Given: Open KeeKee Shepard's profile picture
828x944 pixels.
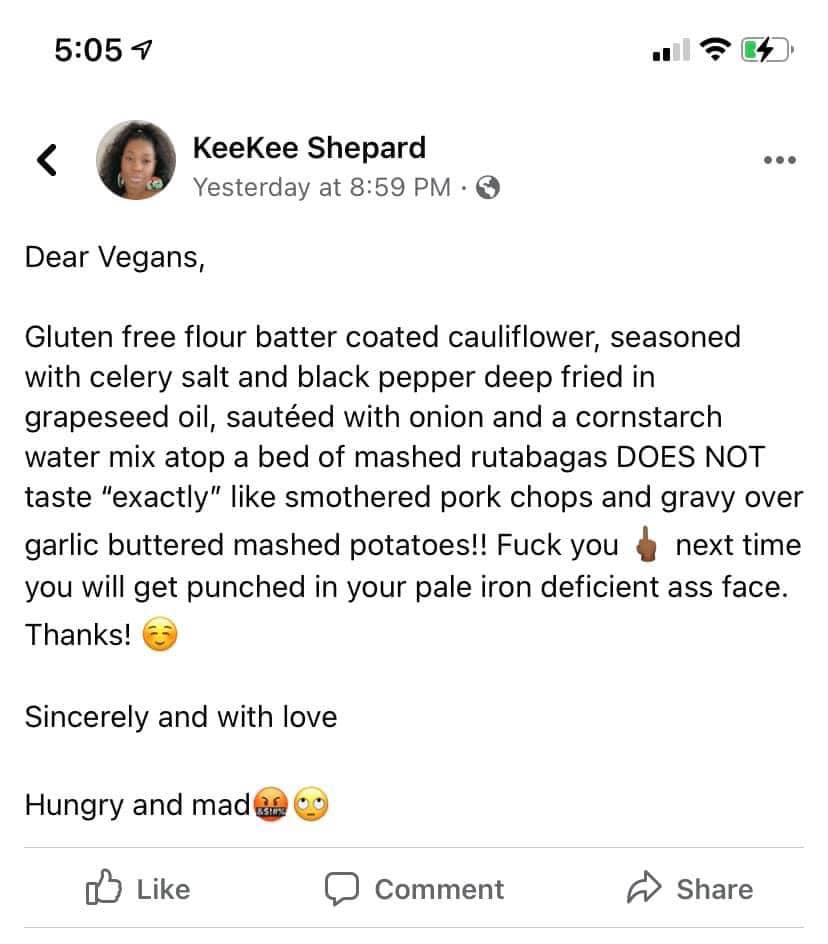Looking at the screenshot, I should pos(135,159).
